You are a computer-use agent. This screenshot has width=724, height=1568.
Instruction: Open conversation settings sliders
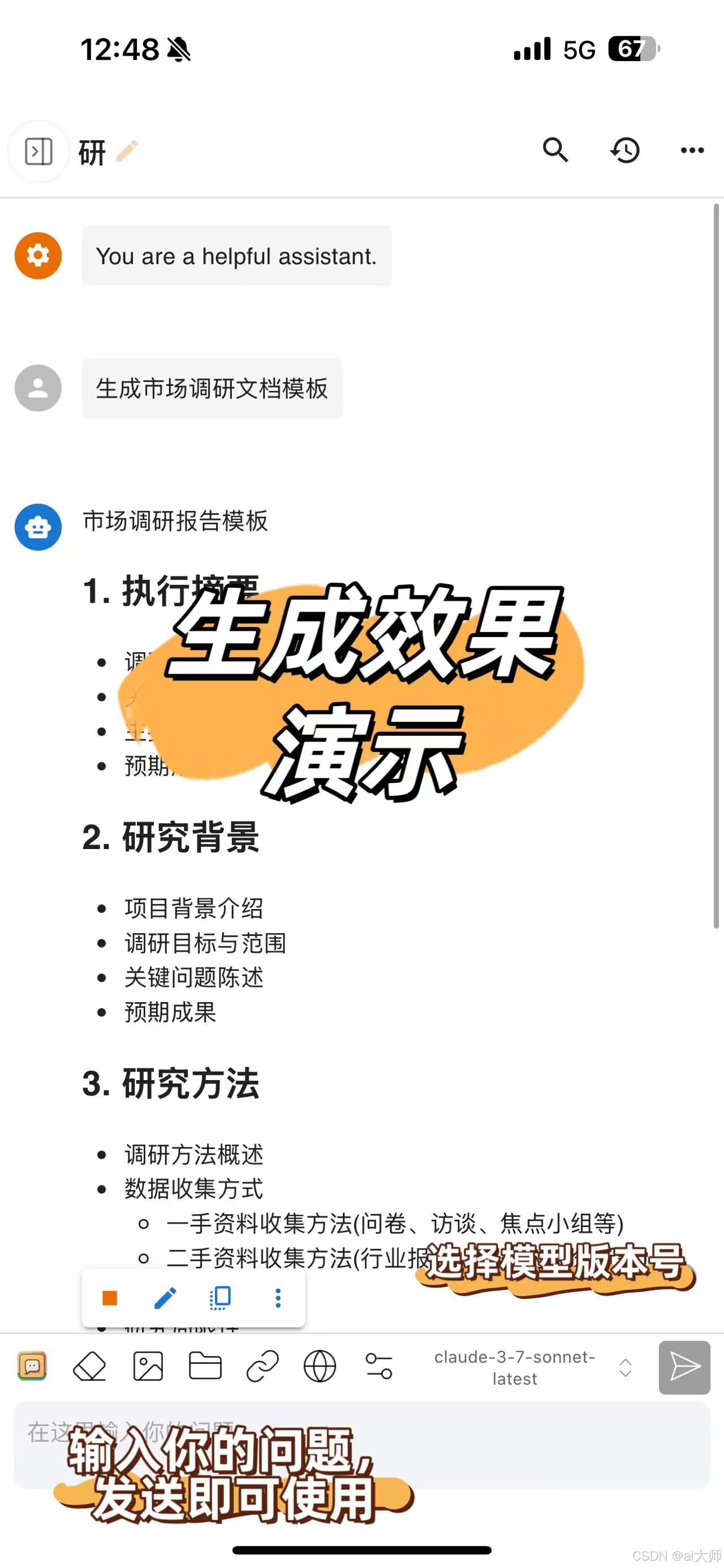point(379,1367)
